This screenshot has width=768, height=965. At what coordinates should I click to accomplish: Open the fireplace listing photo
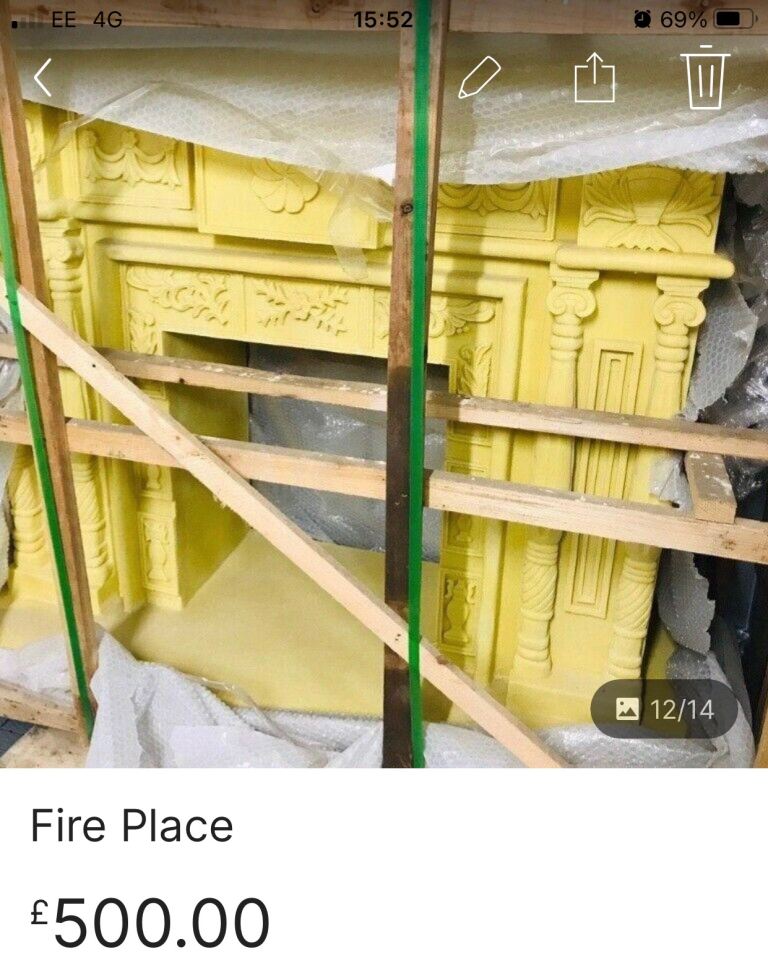(x=384, y=420)
